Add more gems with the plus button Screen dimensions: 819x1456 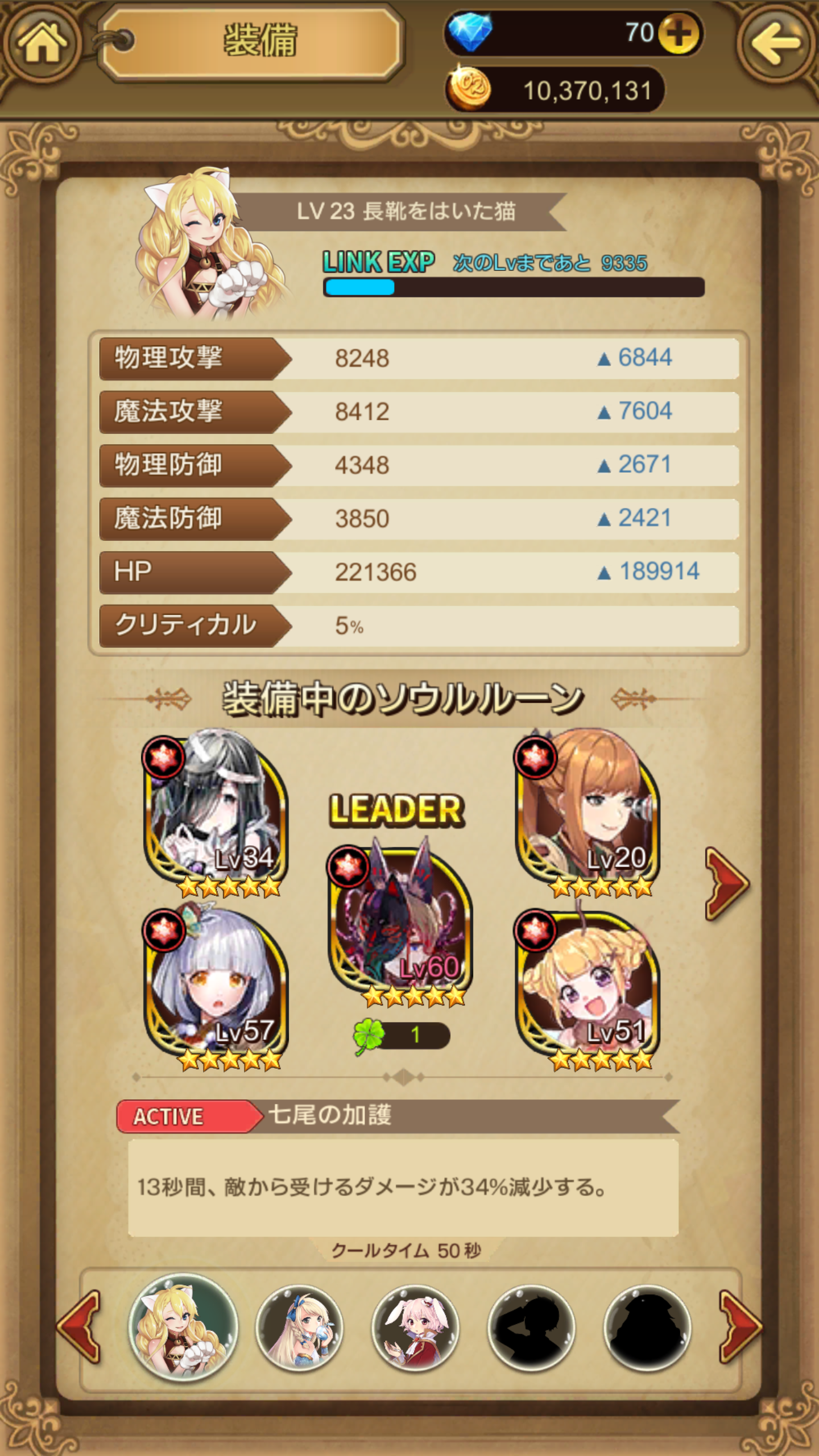(679, 34)
